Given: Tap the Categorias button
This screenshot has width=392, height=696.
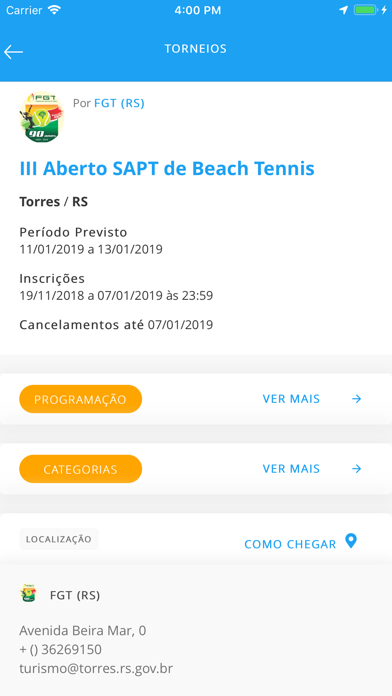Looking at the screenshot, I should (80, 469).
